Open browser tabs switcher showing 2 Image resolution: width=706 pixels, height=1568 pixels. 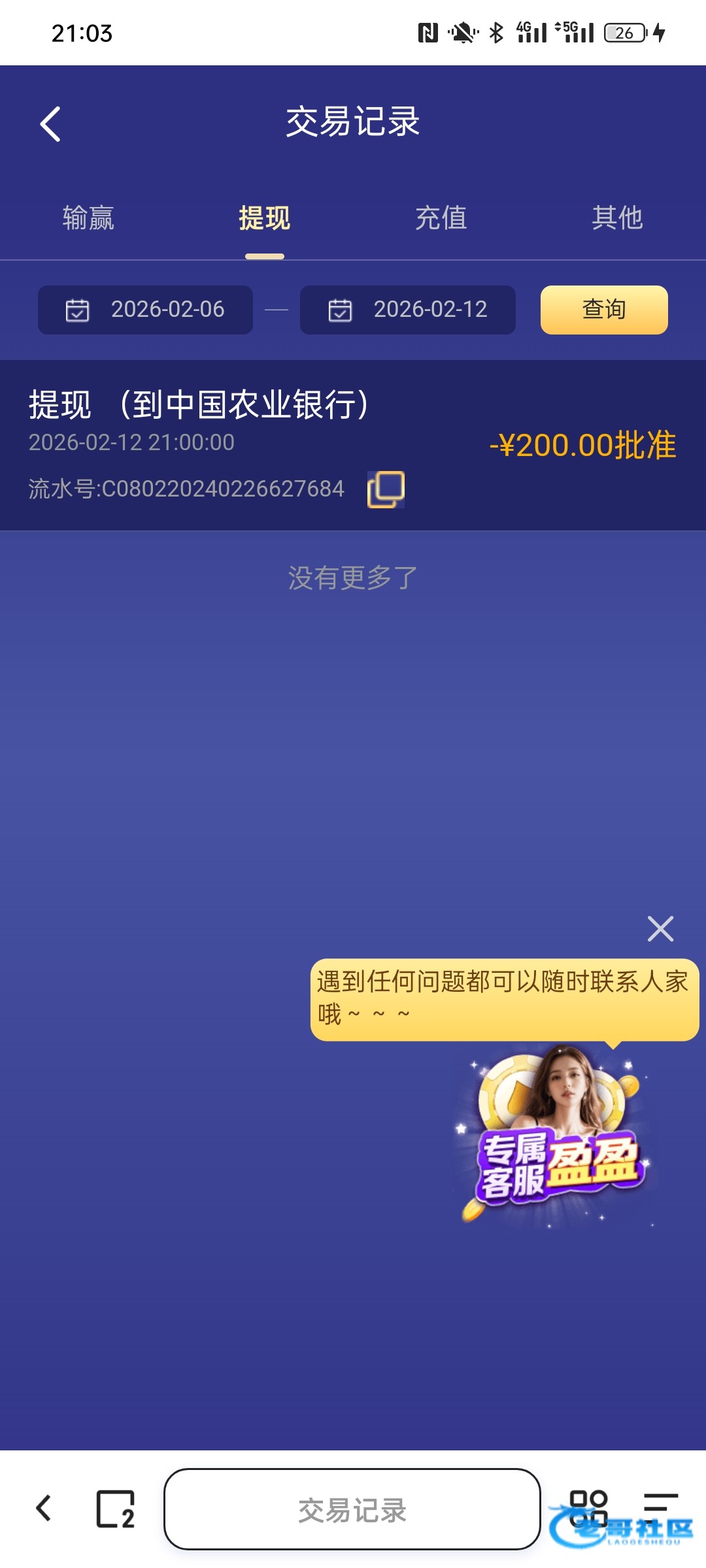(116, 1509)
